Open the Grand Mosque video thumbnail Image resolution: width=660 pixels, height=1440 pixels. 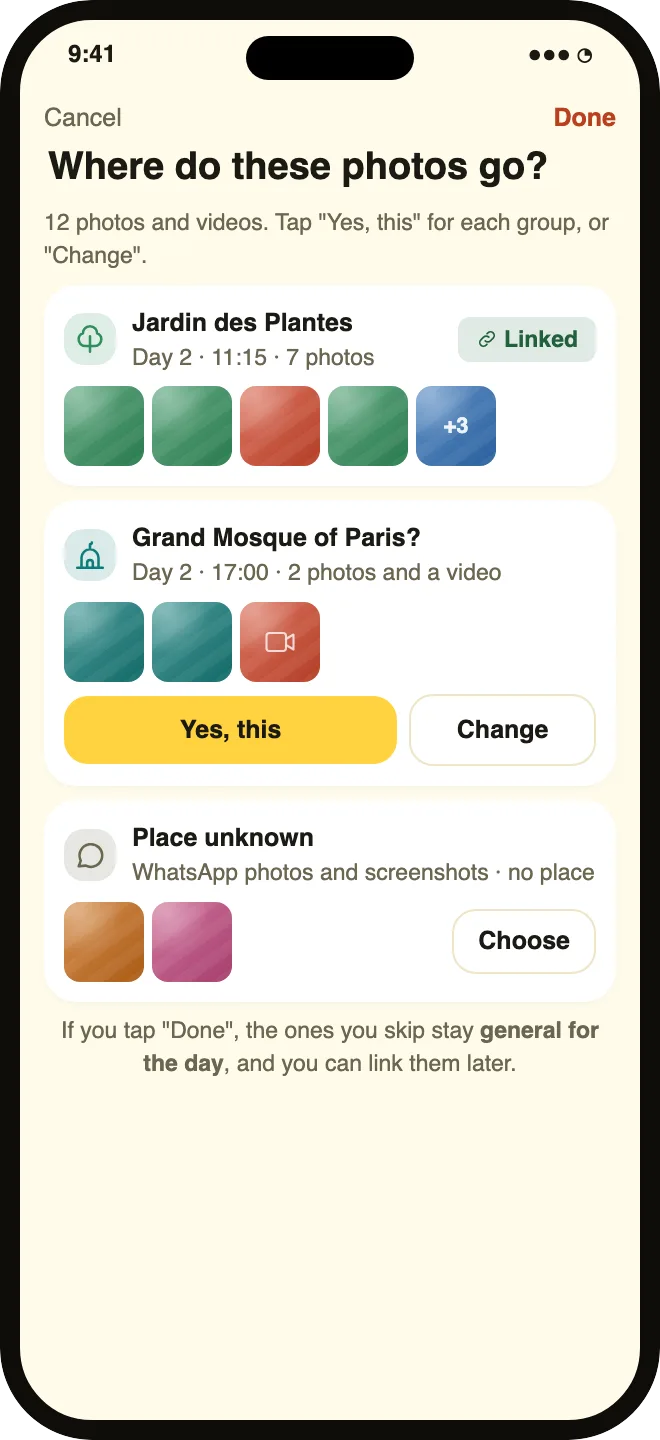(280, 642)
